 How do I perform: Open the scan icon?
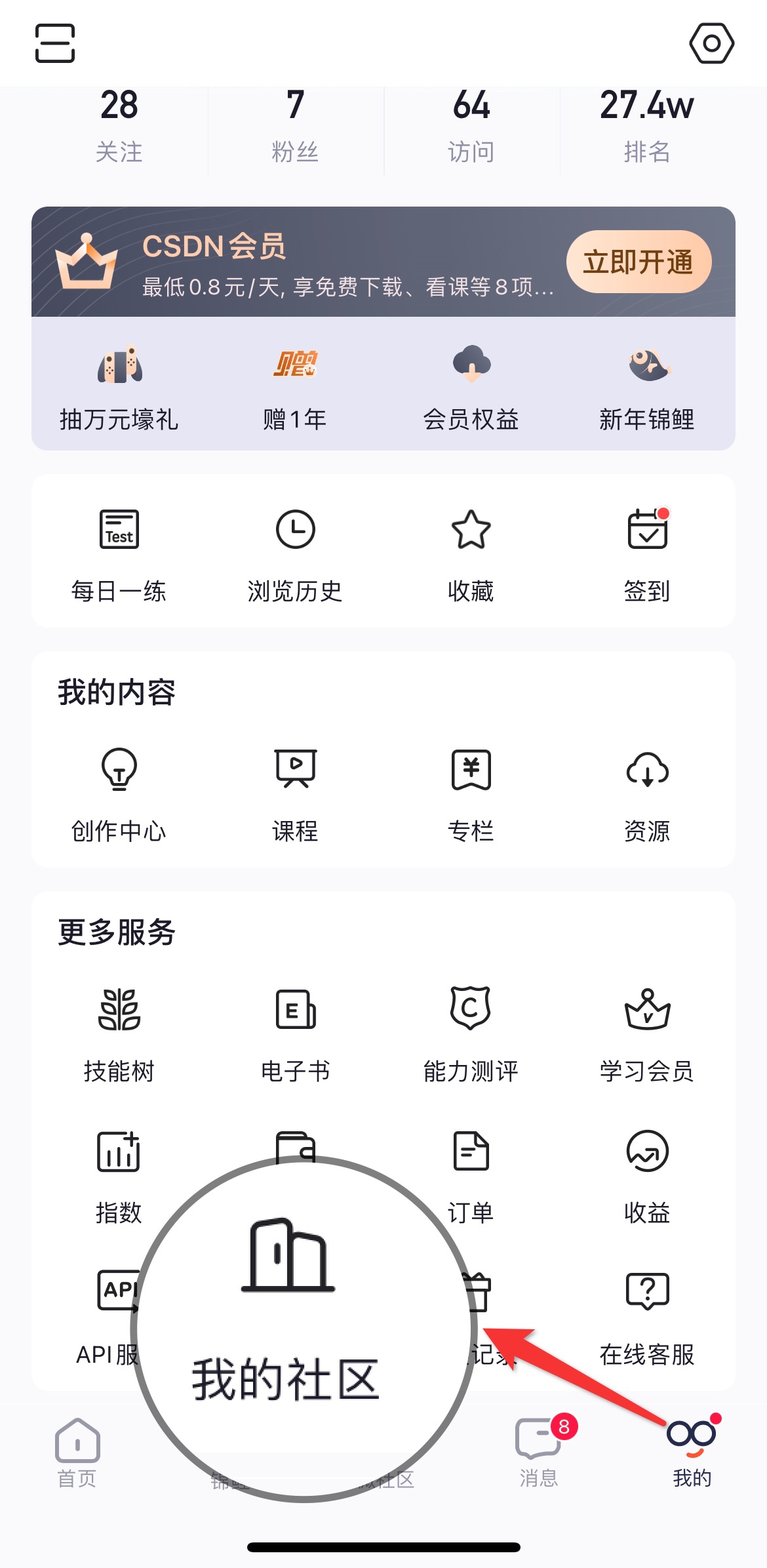pyautogui.click(x=55, y=43)
